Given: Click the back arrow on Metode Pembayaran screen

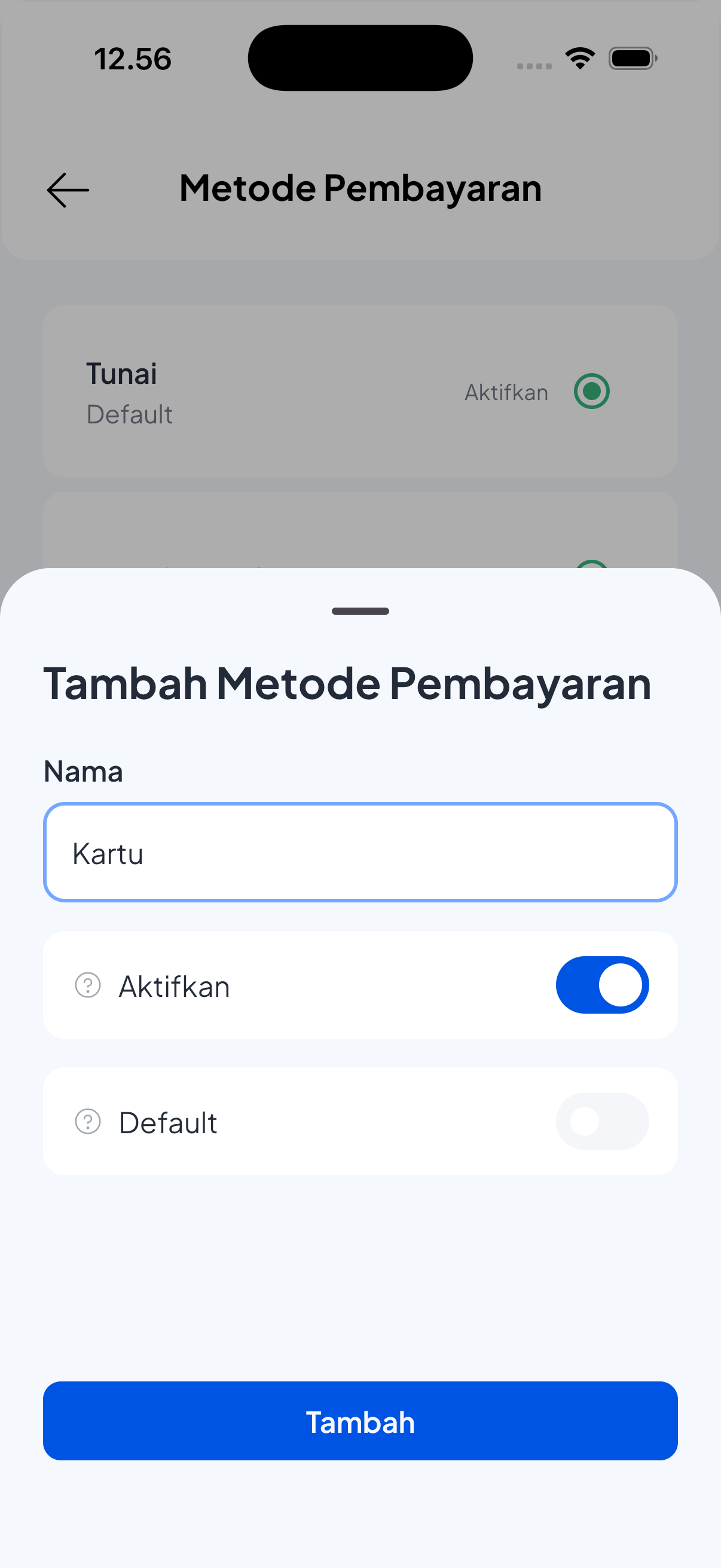Looking at the screenshot, I should tap(67, 190).
